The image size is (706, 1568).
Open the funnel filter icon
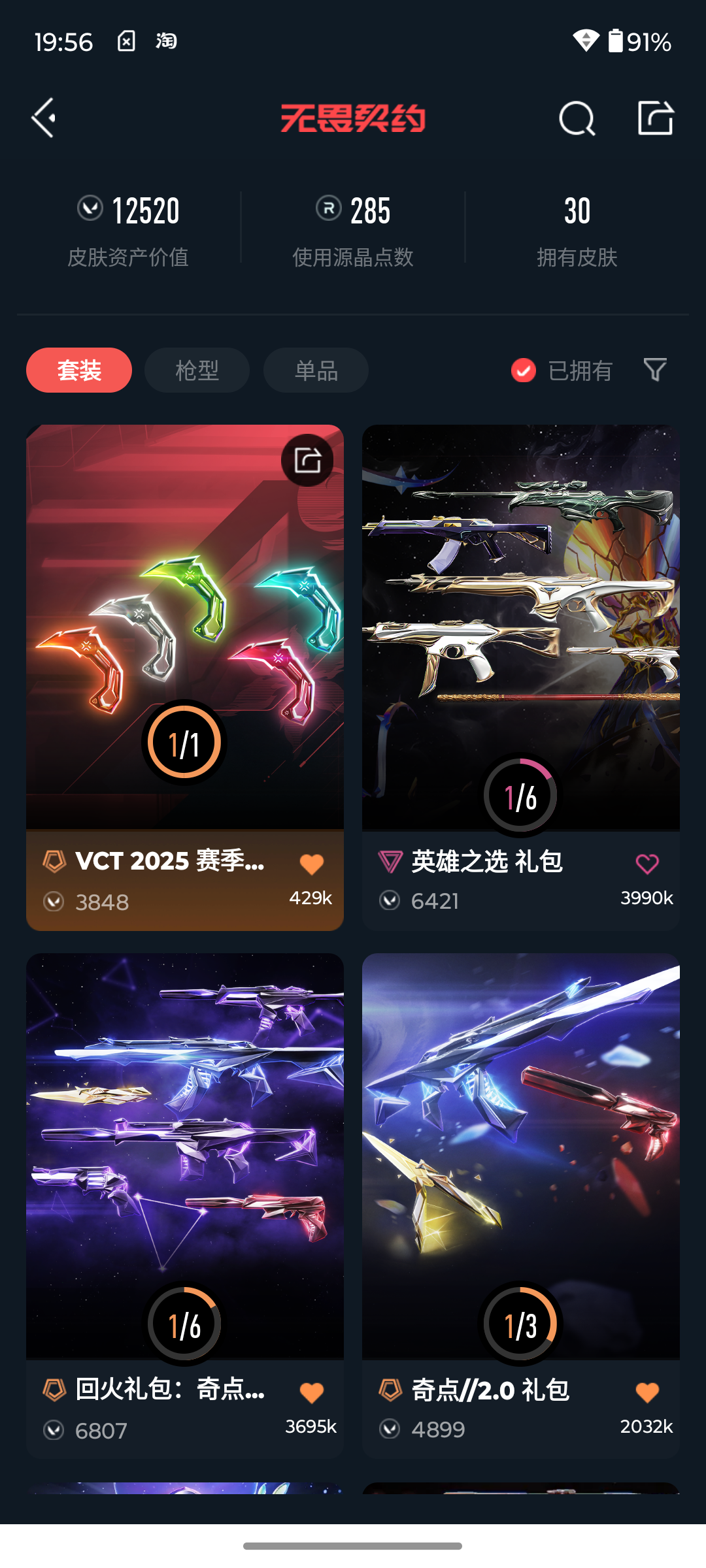(x=655, y=370)
